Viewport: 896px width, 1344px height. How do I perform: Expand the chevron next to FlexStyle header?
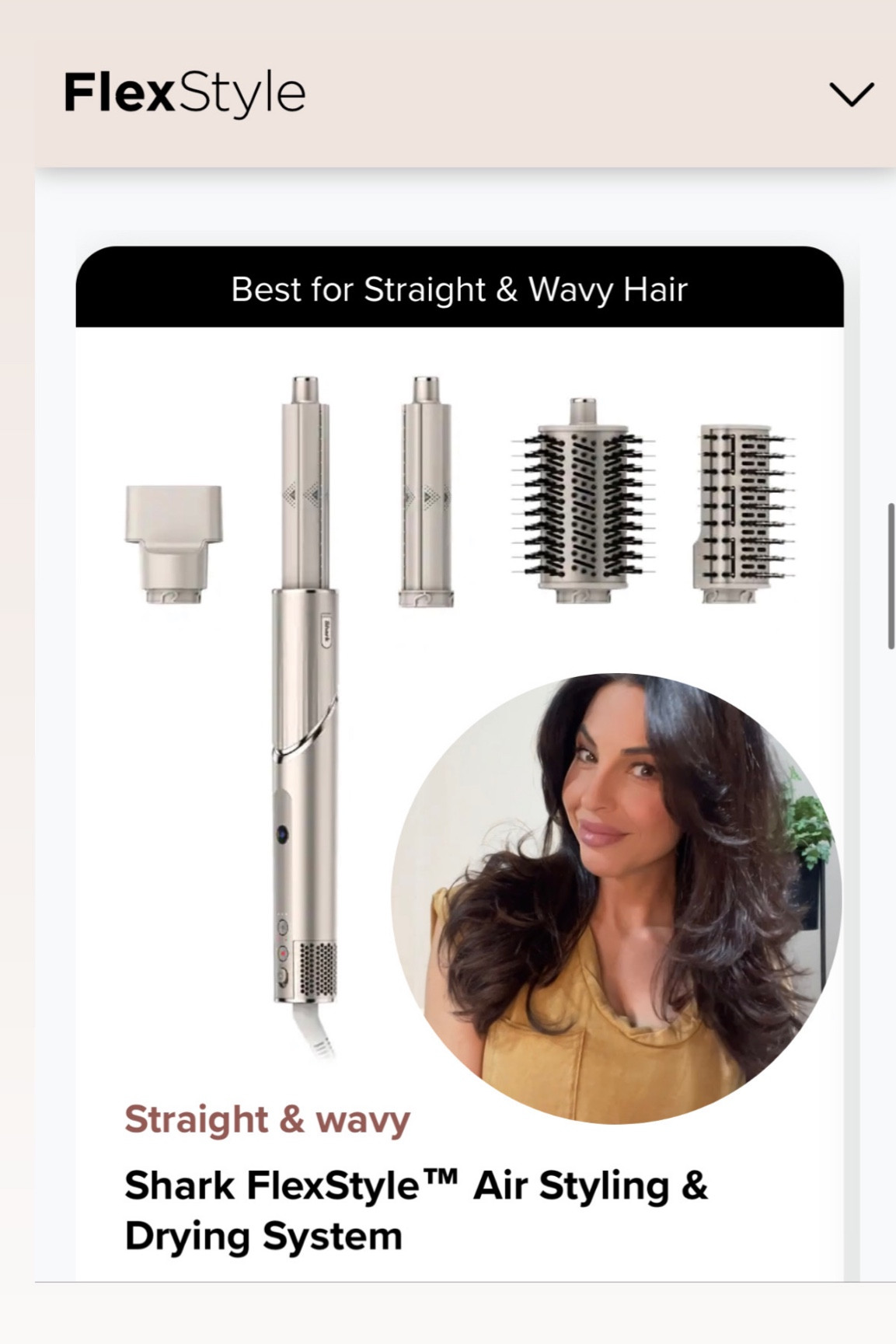[x=850, y=95]
